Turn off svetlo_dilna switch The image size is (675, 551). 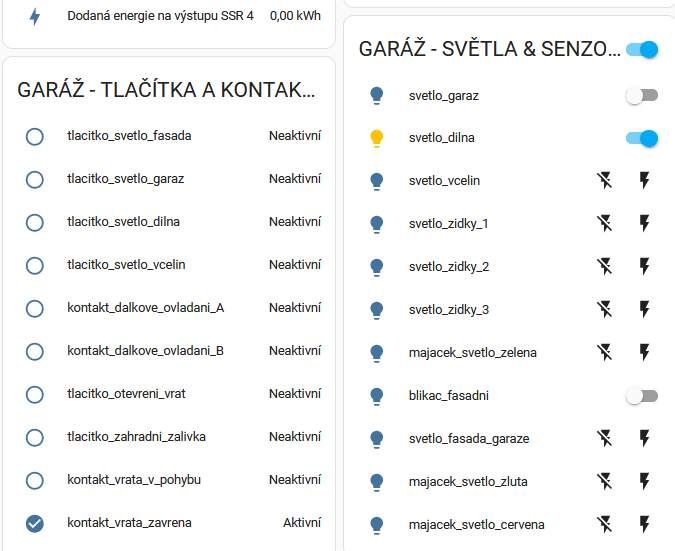click(641, 139)
